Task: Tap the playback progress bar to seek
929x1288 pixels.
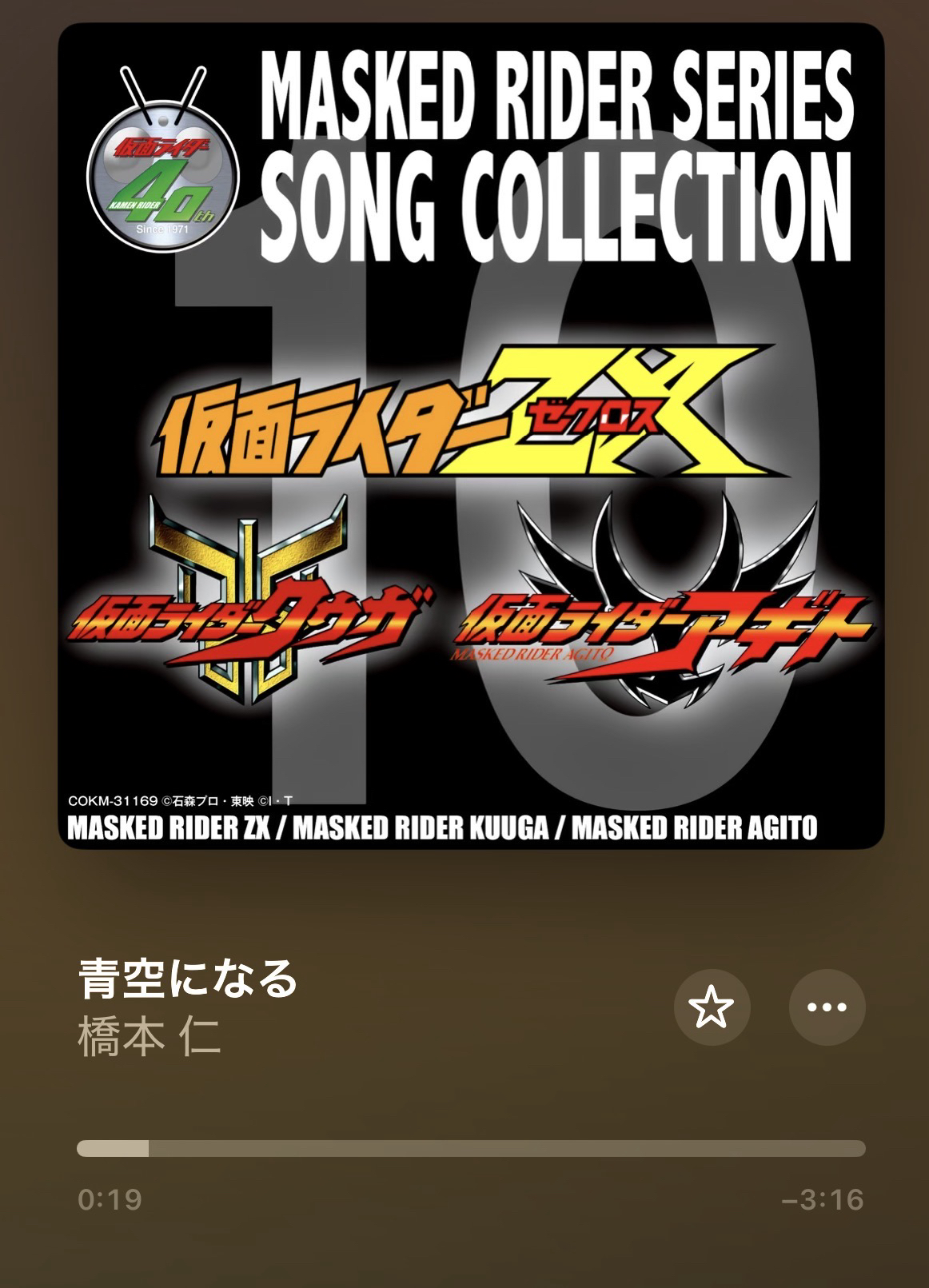Action: 471,1149
